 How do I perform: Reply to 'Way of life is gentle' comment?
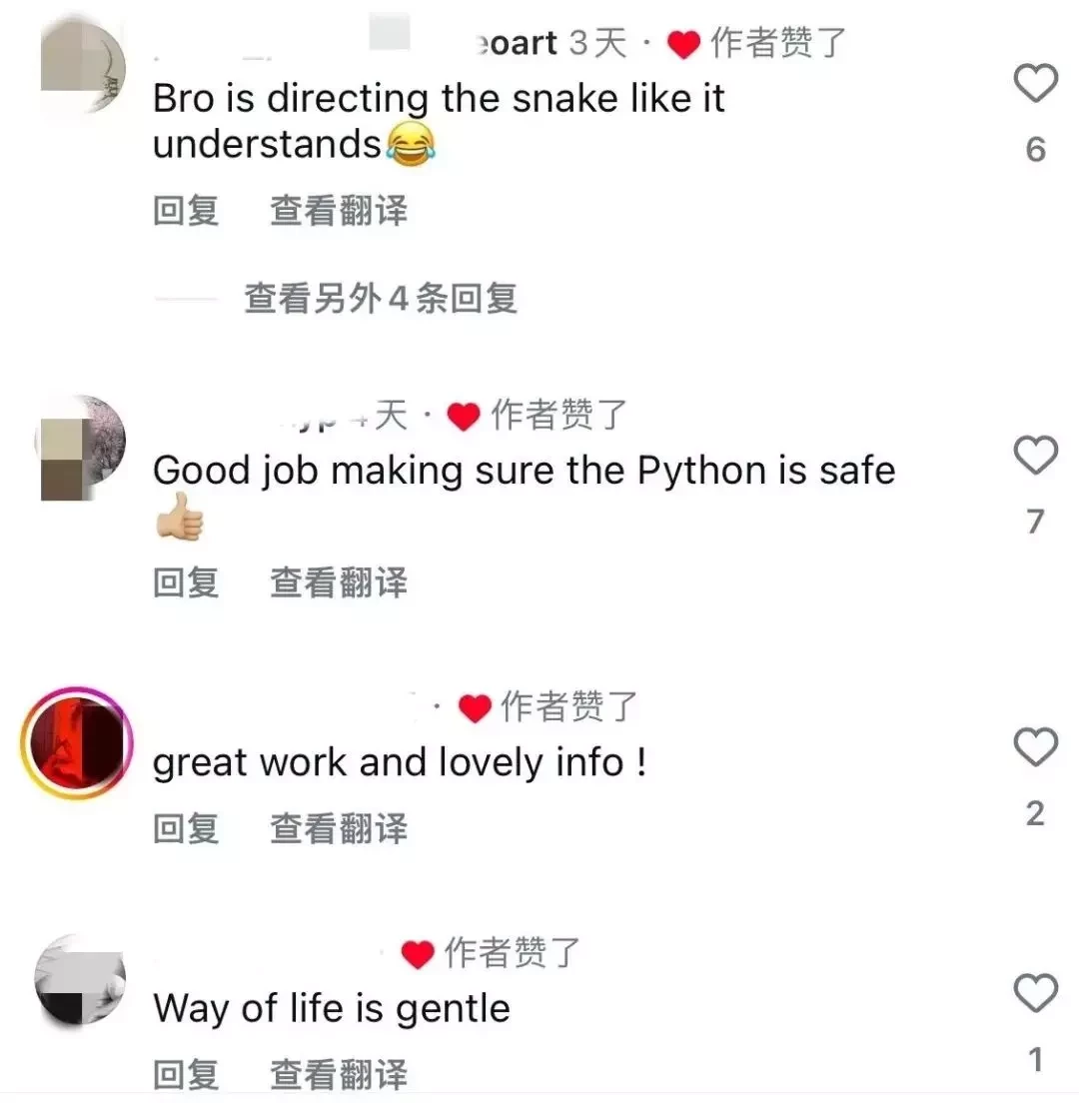click(186, 1075)
